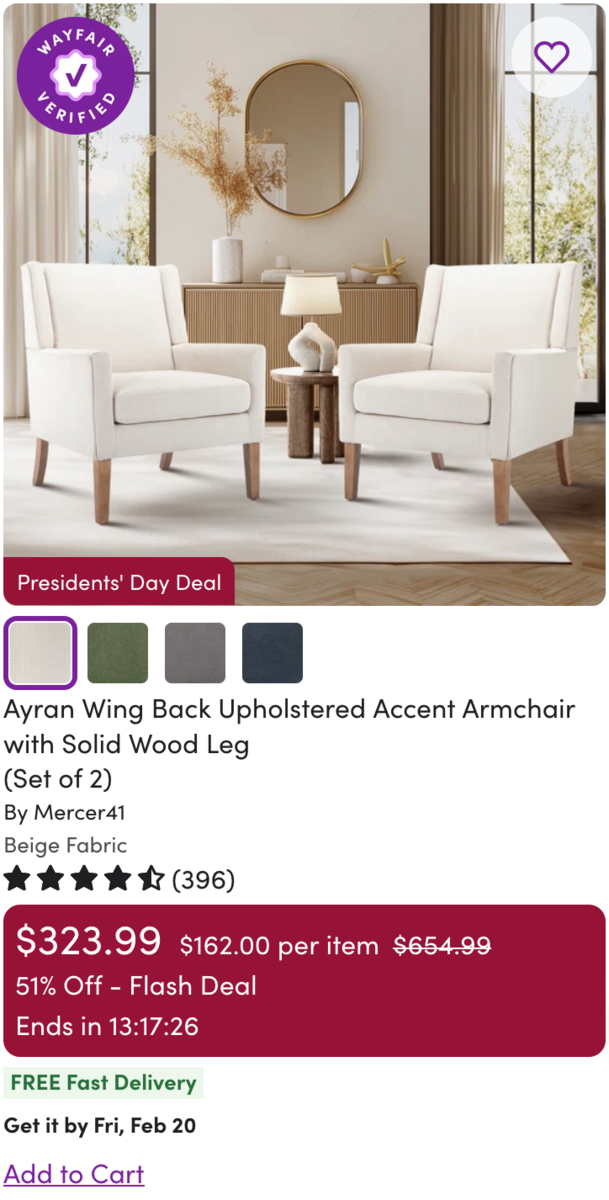609x1200 pixels.
Task: Open the Ayran armchair product photo
Action: click(304, 330)
